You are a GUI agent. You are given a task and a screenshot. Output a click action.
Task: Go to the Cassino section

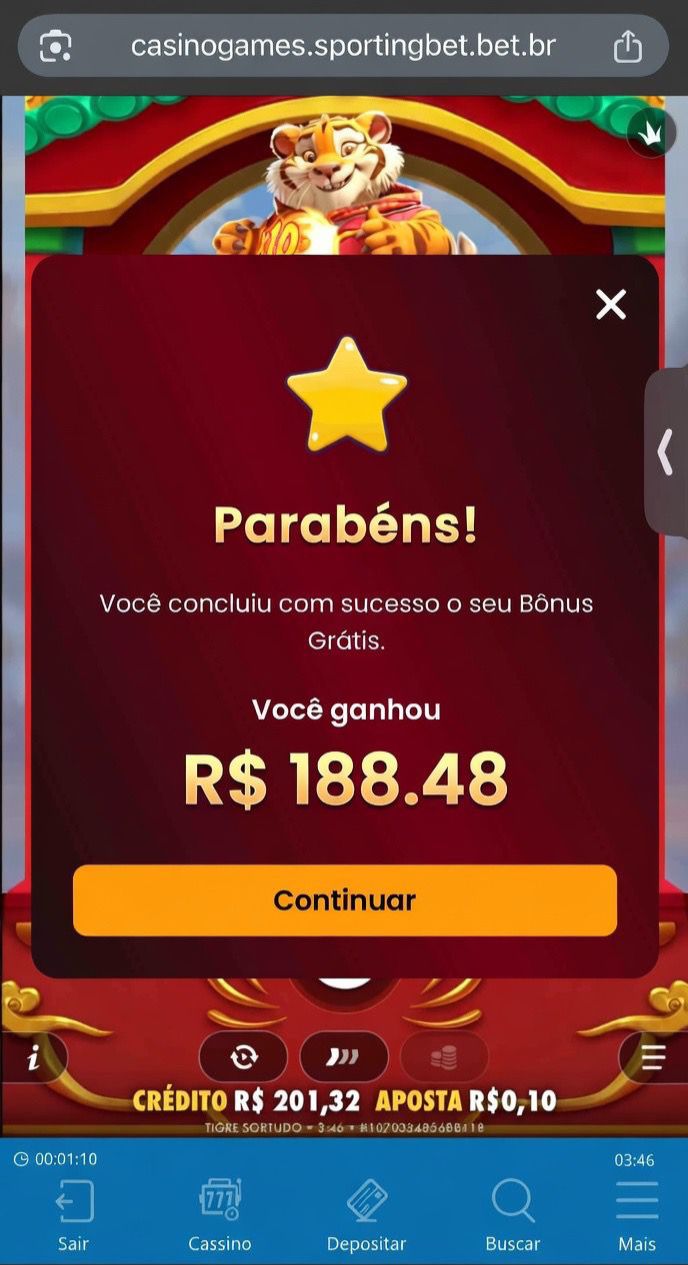(x=220, y=1215)
